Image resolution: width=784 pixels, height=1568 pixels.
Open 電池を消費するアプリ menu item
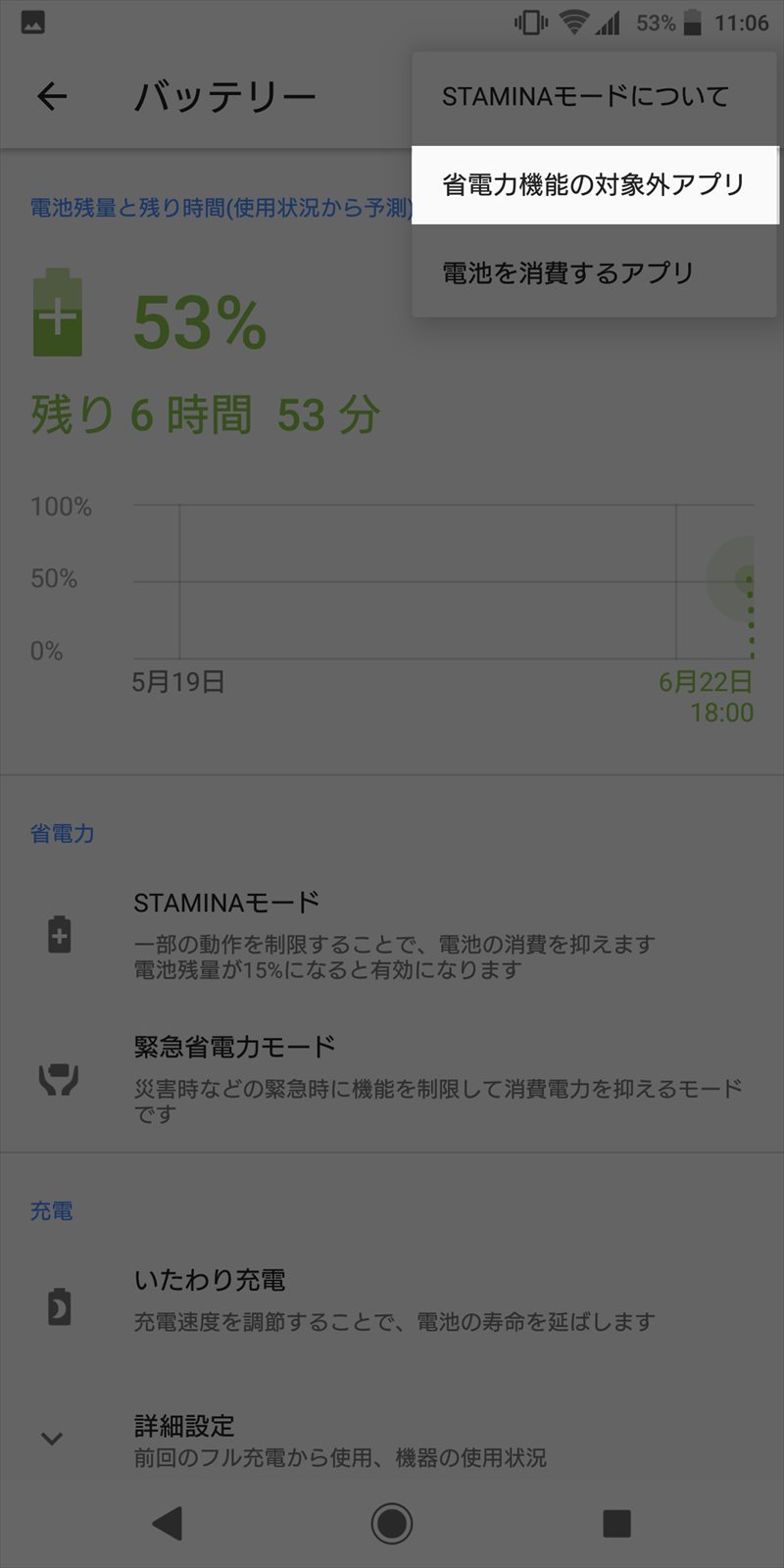click(594, 273)
